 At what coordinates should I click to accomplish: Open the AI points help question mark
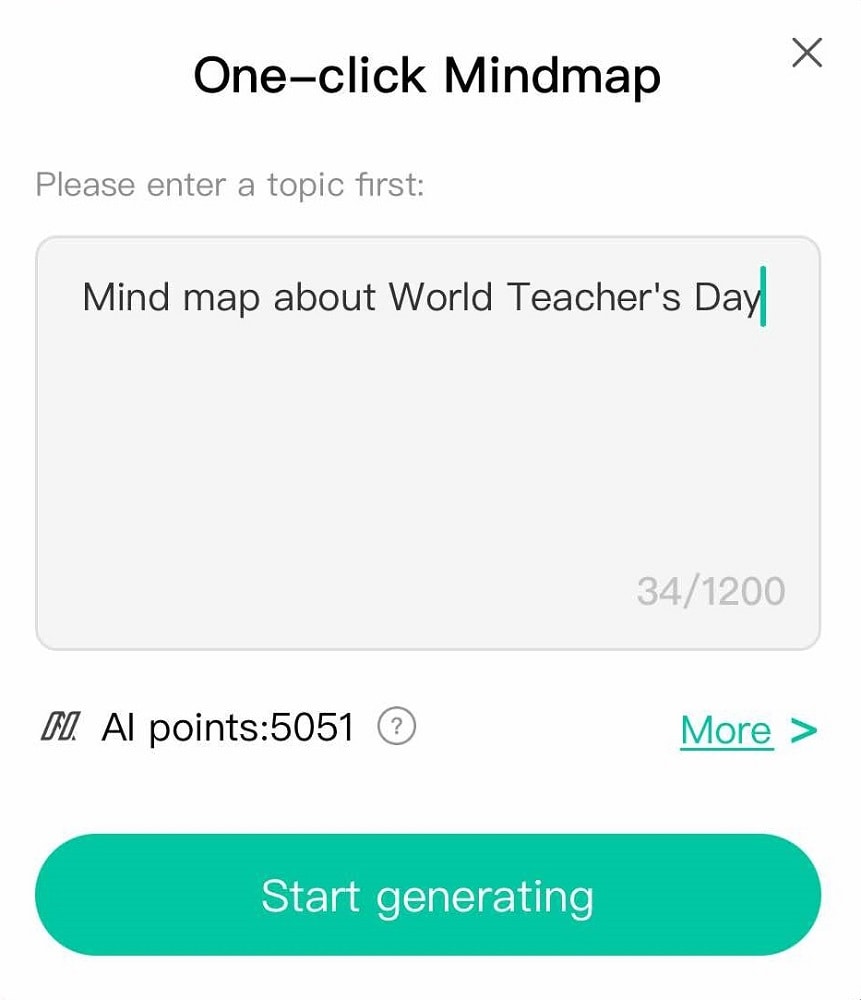[x=397, y=727]
